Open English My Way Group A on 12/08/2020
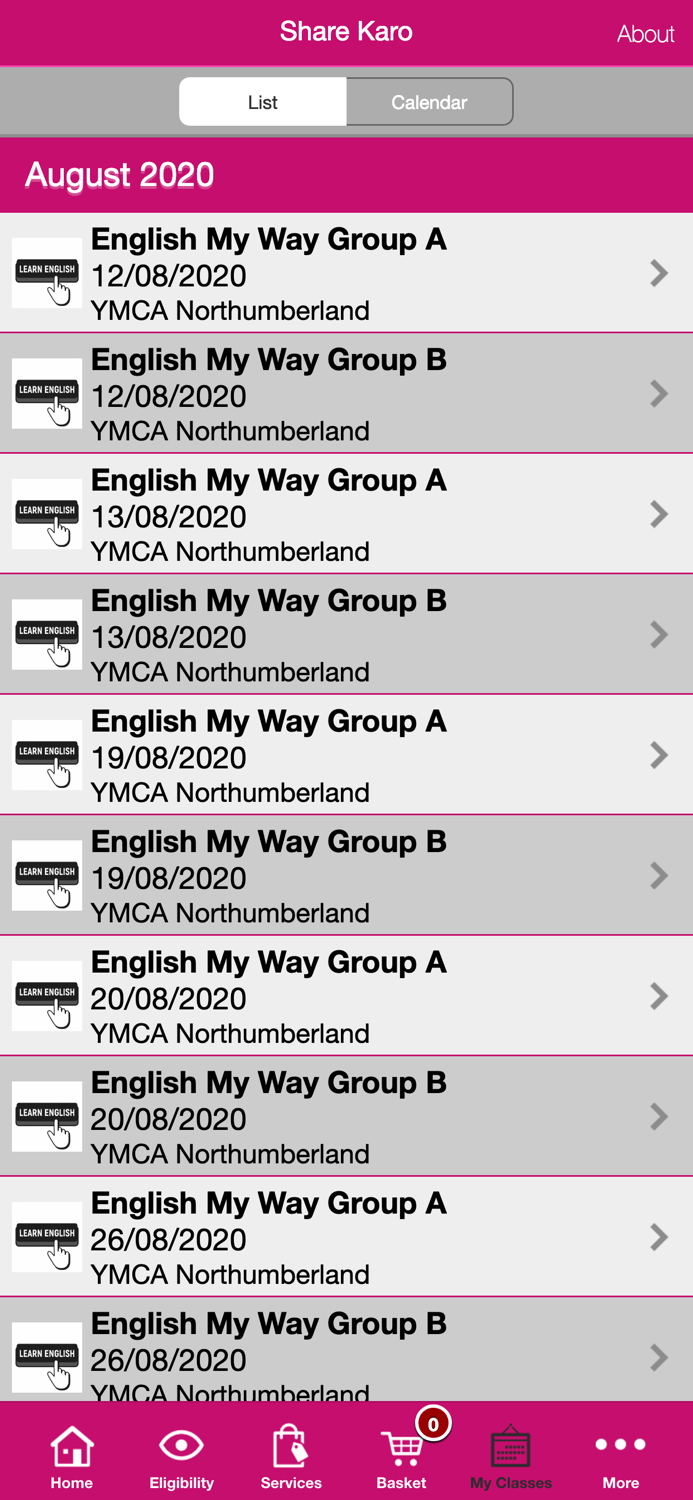 [346, 273]
